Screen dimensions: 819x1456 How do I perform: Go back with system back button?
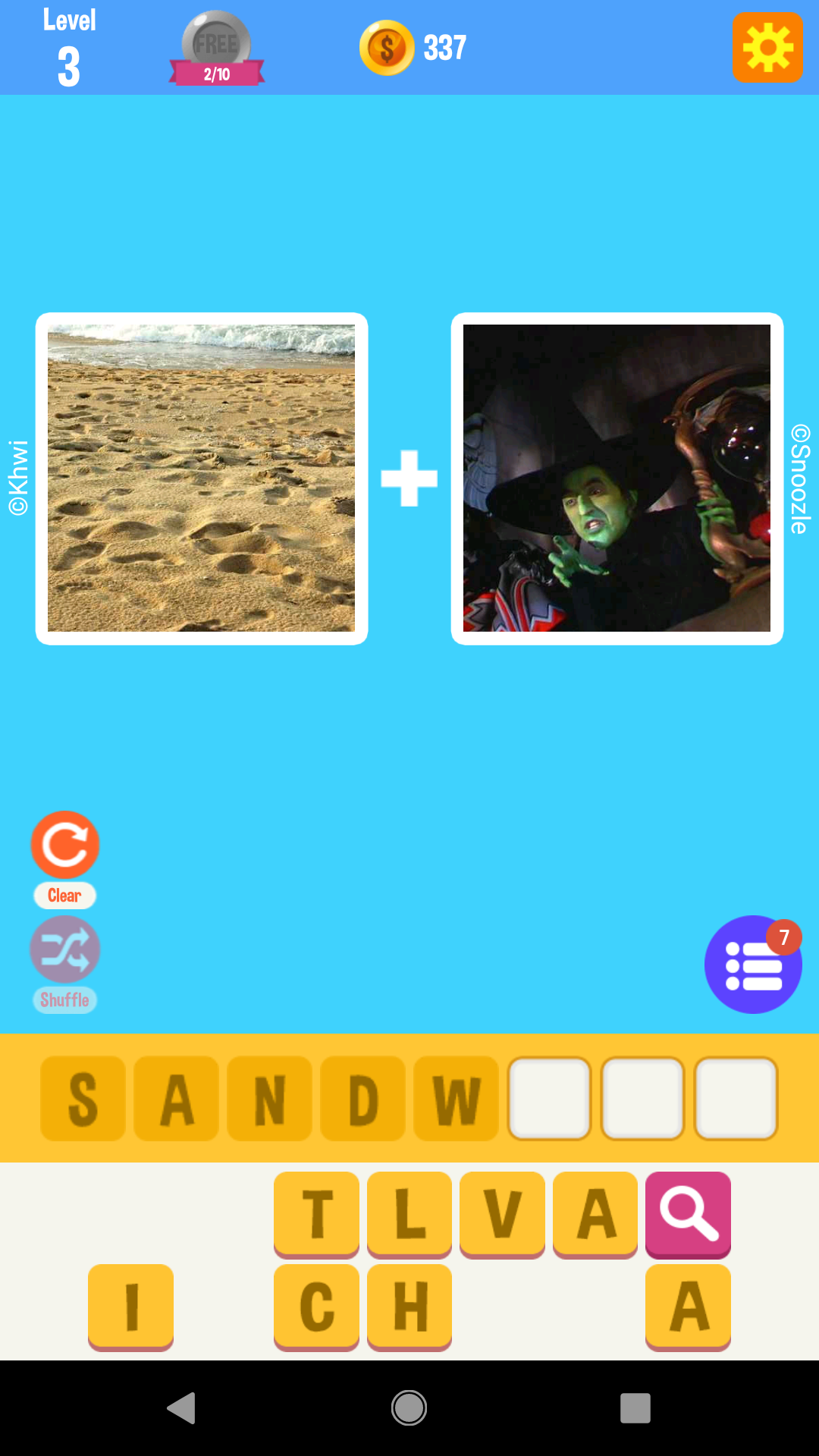pyautogui.click(x=182, y=1408)
